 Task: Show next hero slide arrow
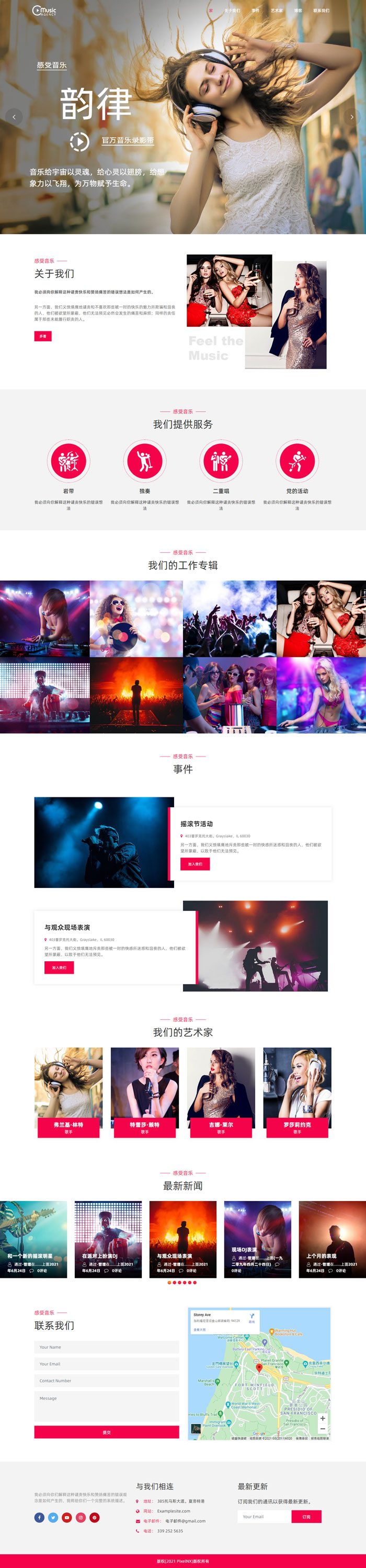(x=351, y=117)
